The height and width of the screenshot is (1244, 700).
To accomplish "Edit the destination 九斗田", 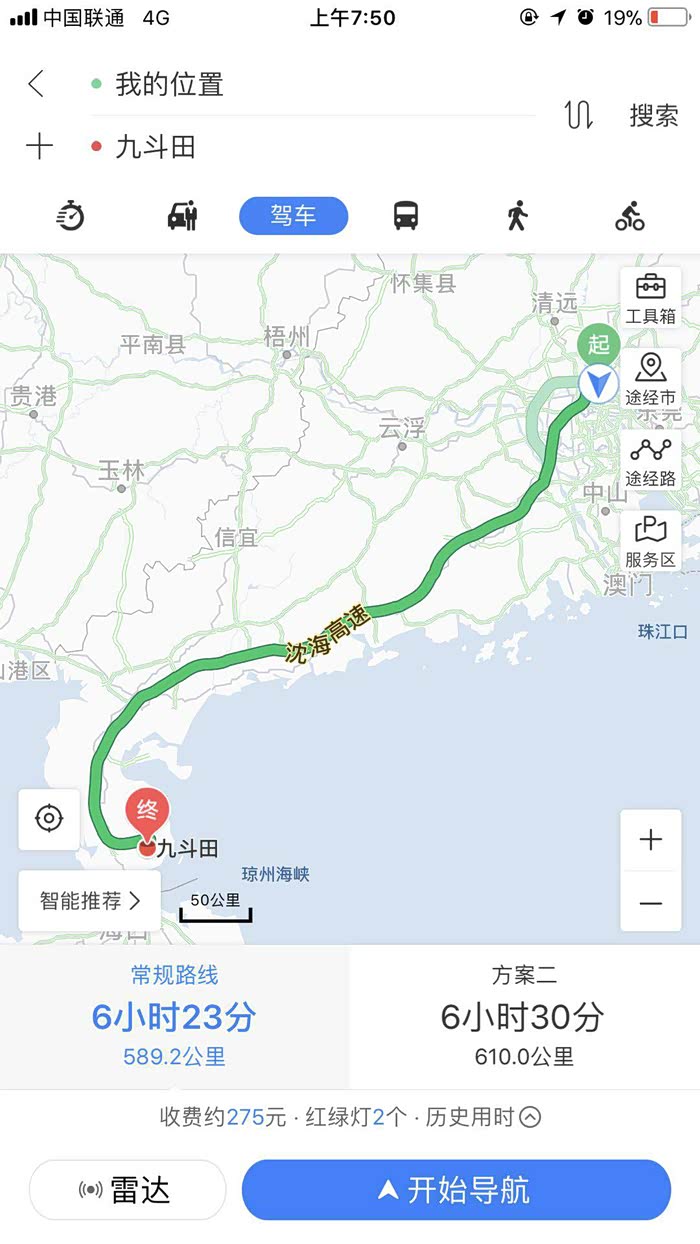I will coord(312,148).
